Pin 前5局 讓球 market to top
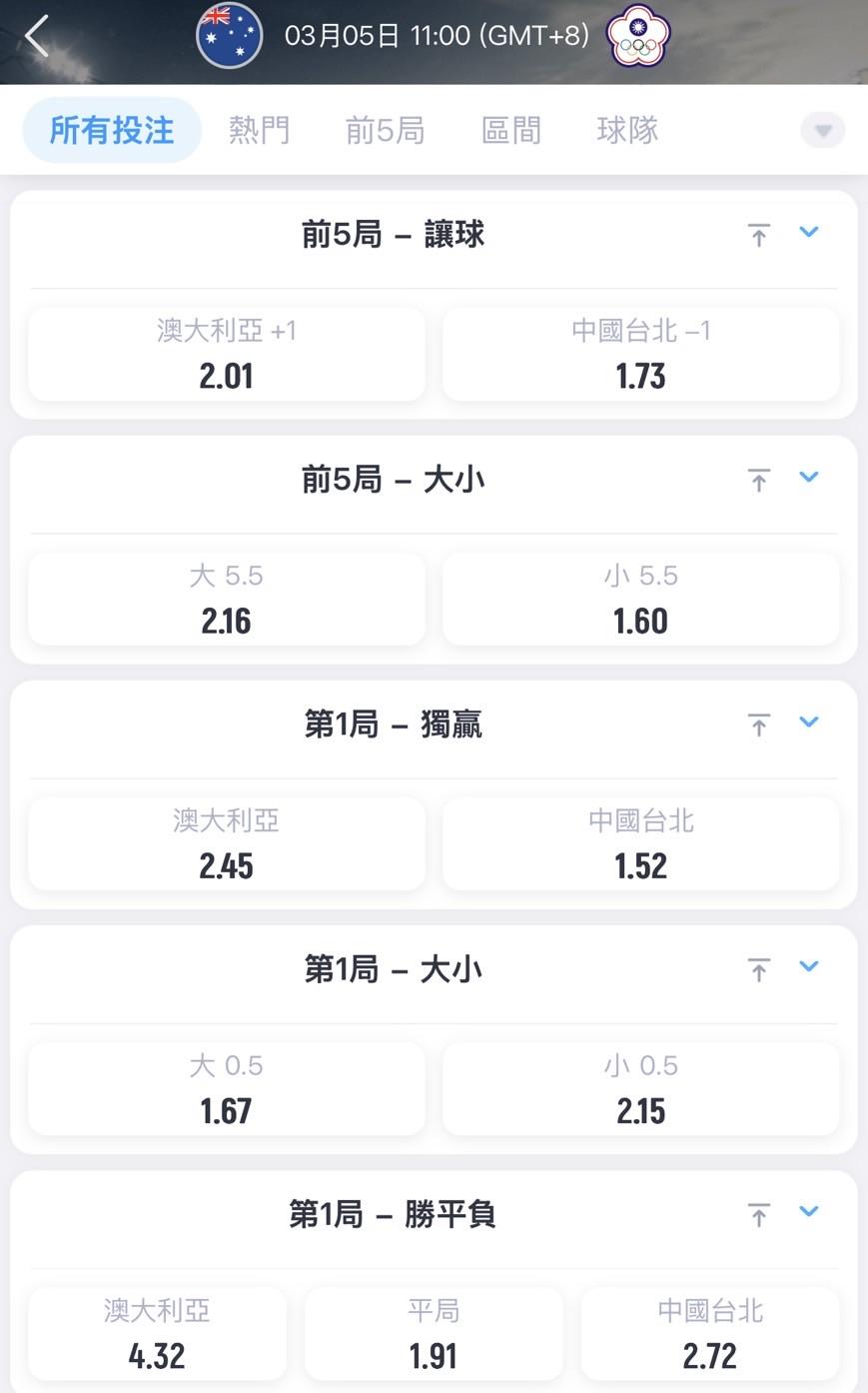Screen dimensions: 868x1393 pos(759,235)
